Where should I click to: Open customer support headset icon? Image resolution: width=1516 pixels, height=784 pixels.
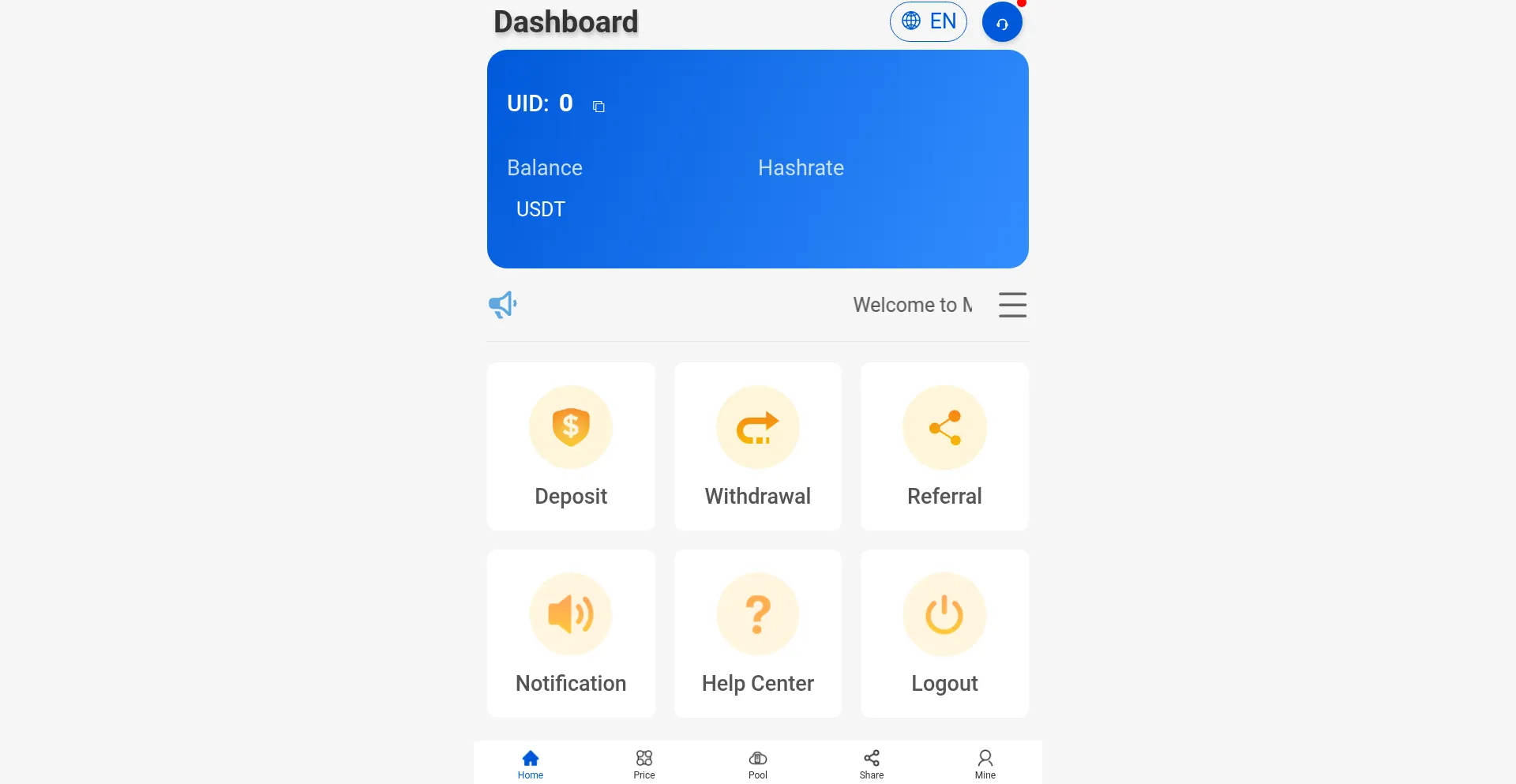(x=1001, y=22)
